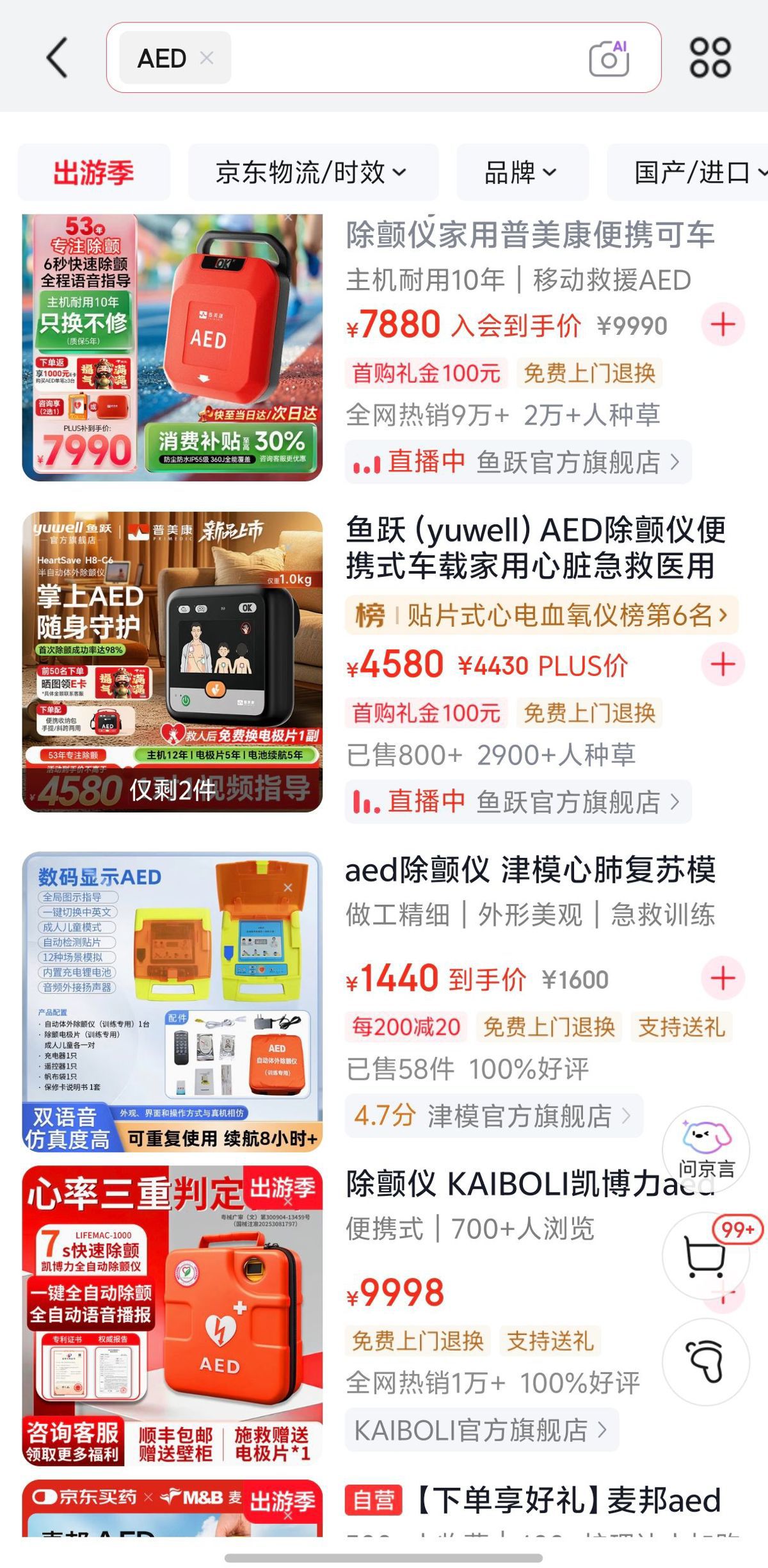The image size is (768, 1568).
Task: Select the 出游季 filter chip
Action: click(x=93, y=172)
